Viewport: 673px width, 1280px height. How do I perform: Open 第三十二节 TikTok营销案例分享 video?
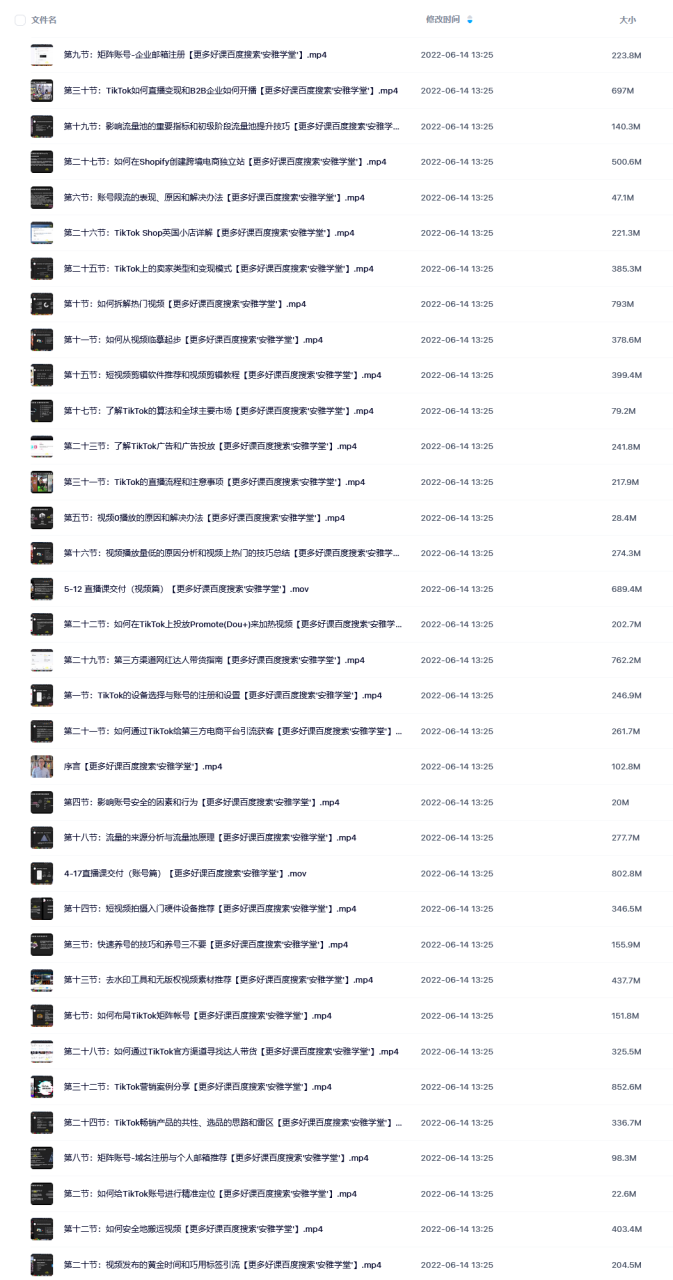point(197,1086)
